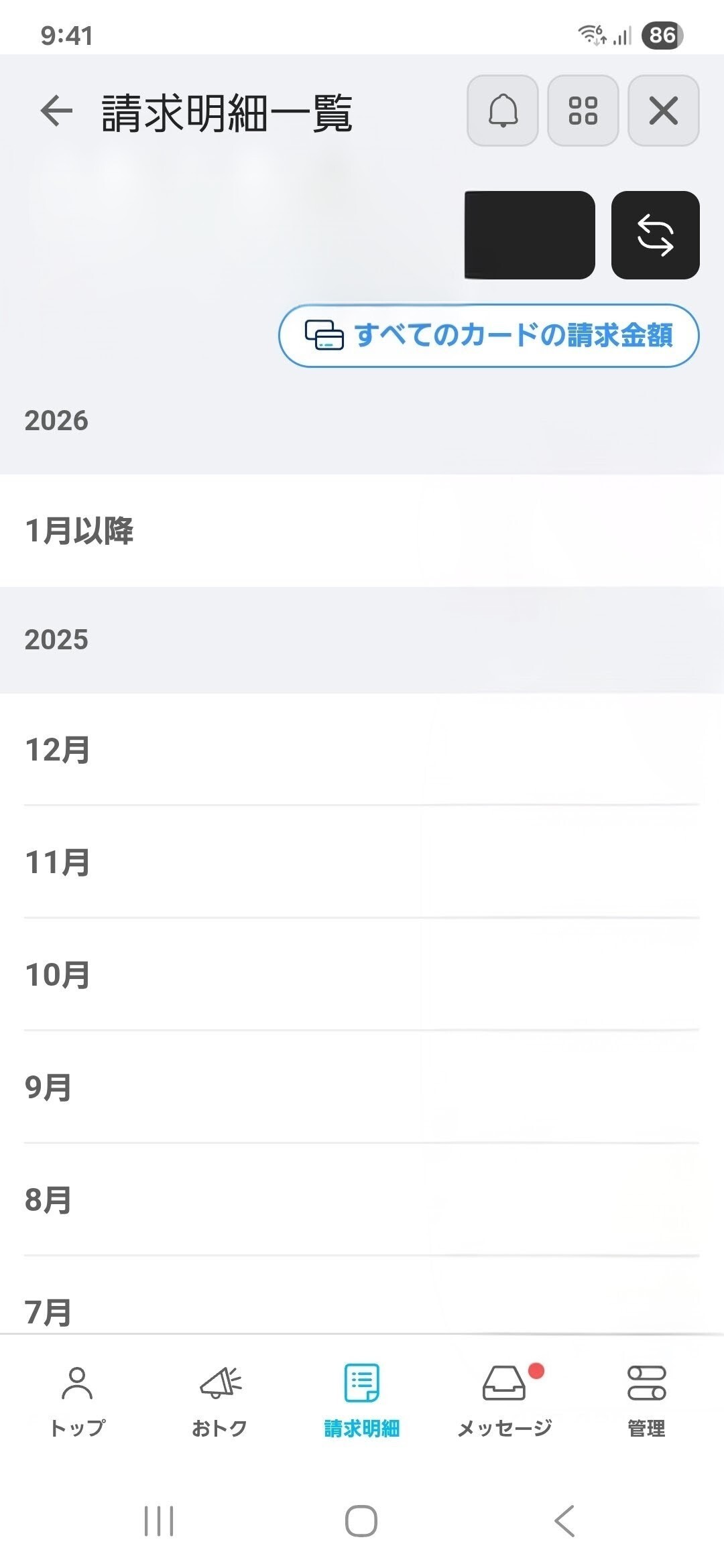The image size is (724, 1568).
Task: Open the 1月以降 billing row
Action: tap(362, 531)
